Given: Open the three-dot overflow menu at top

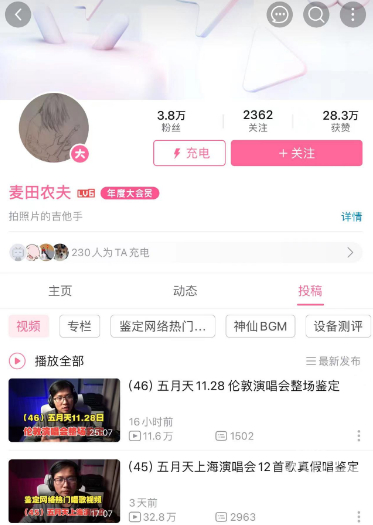Looking at the screenshot, I should [352, 14].
